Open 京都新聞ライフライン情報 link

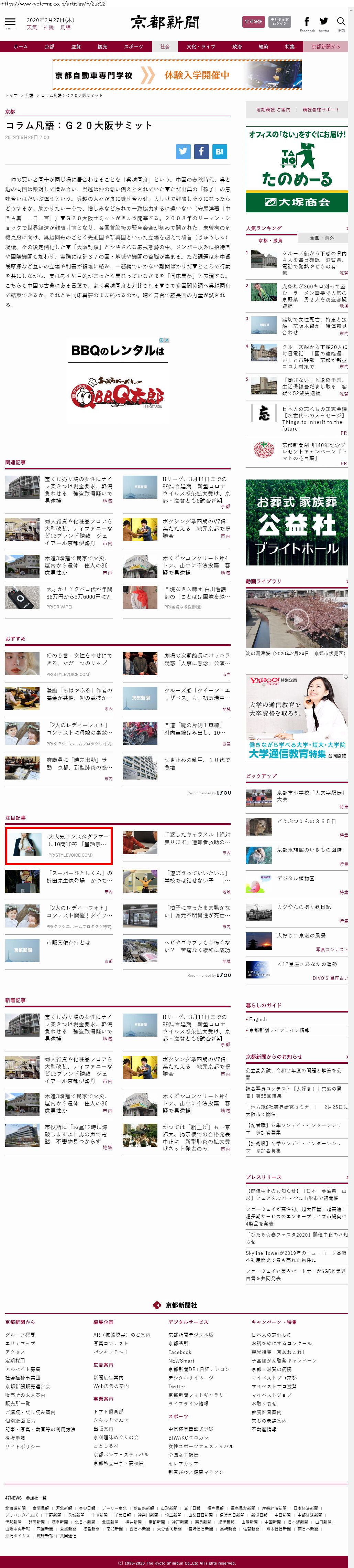[279, 1030]
